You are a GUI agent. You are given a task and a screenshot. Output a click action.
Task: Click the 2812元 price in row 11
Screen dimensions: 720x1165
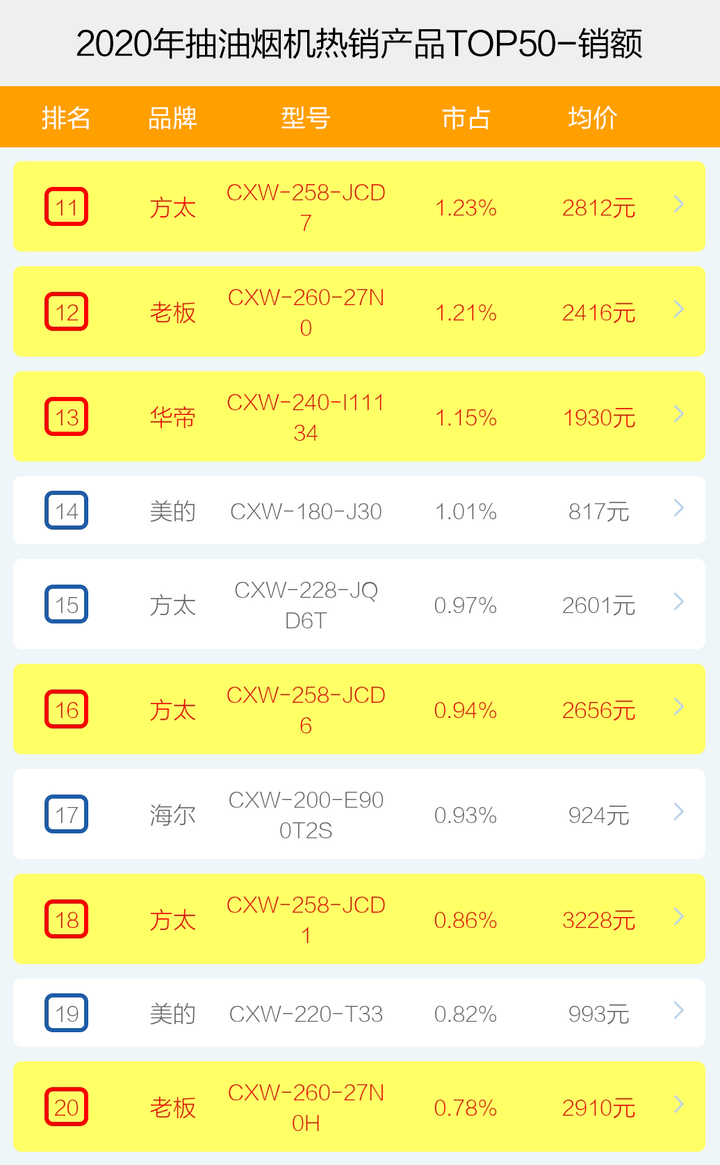(x=599, y=207)
